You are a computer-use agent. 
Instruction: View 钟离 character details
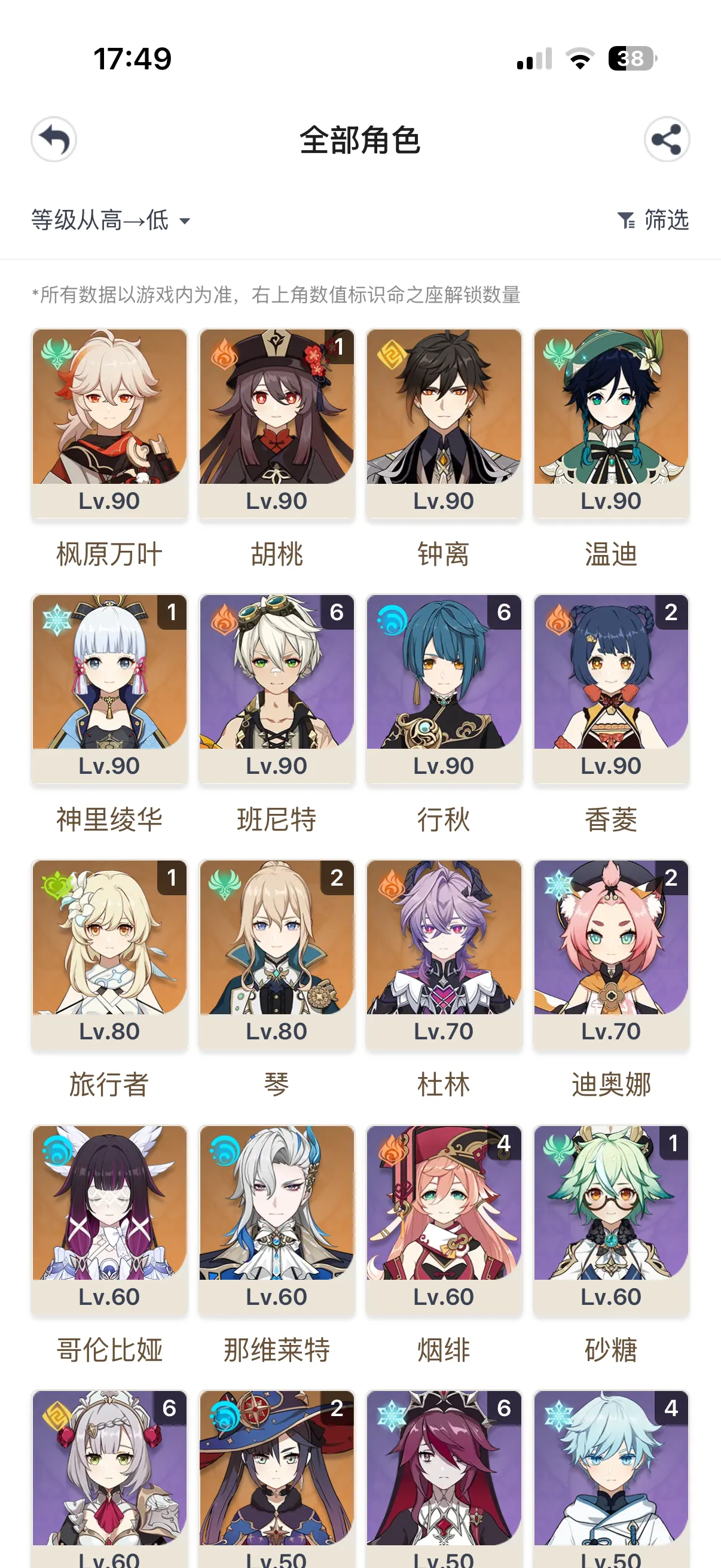(x=444, y=423)
